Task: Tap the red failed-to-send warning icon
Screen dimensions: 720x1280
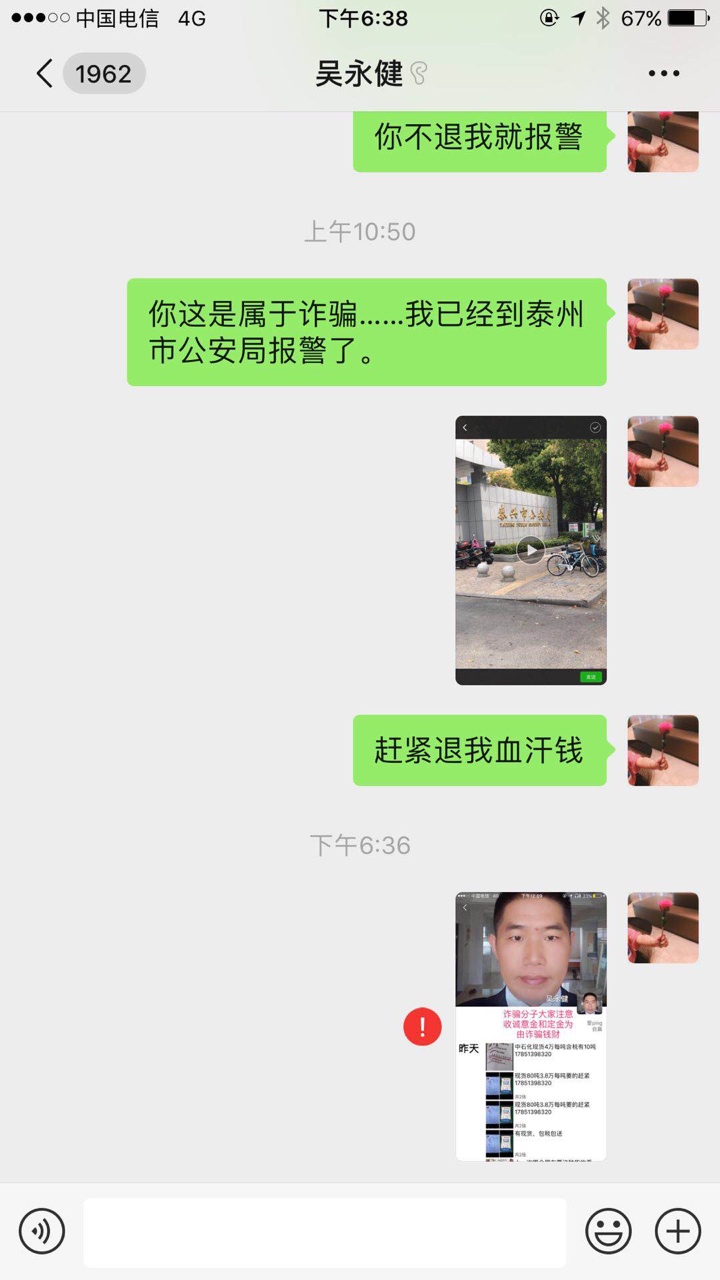Action: [422, 1026]
